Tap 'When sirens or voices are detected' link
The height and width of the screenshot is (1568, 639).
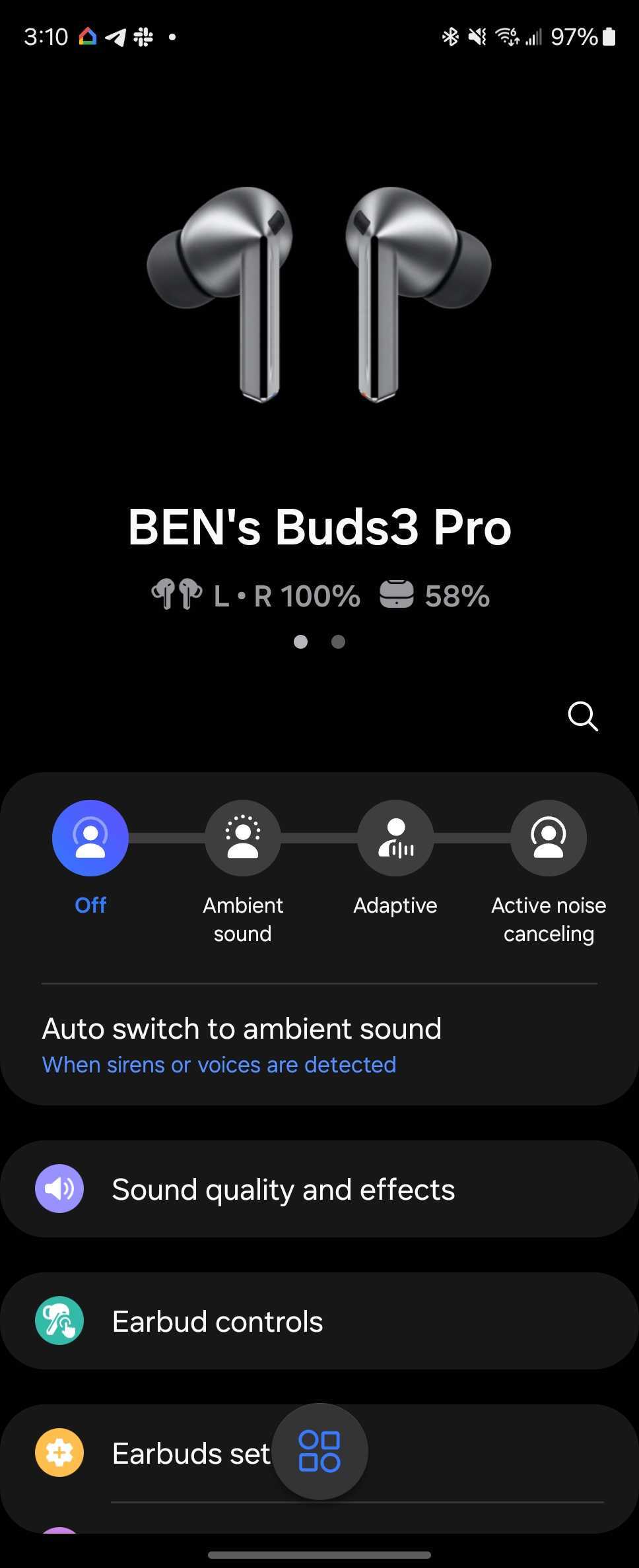219,1064
